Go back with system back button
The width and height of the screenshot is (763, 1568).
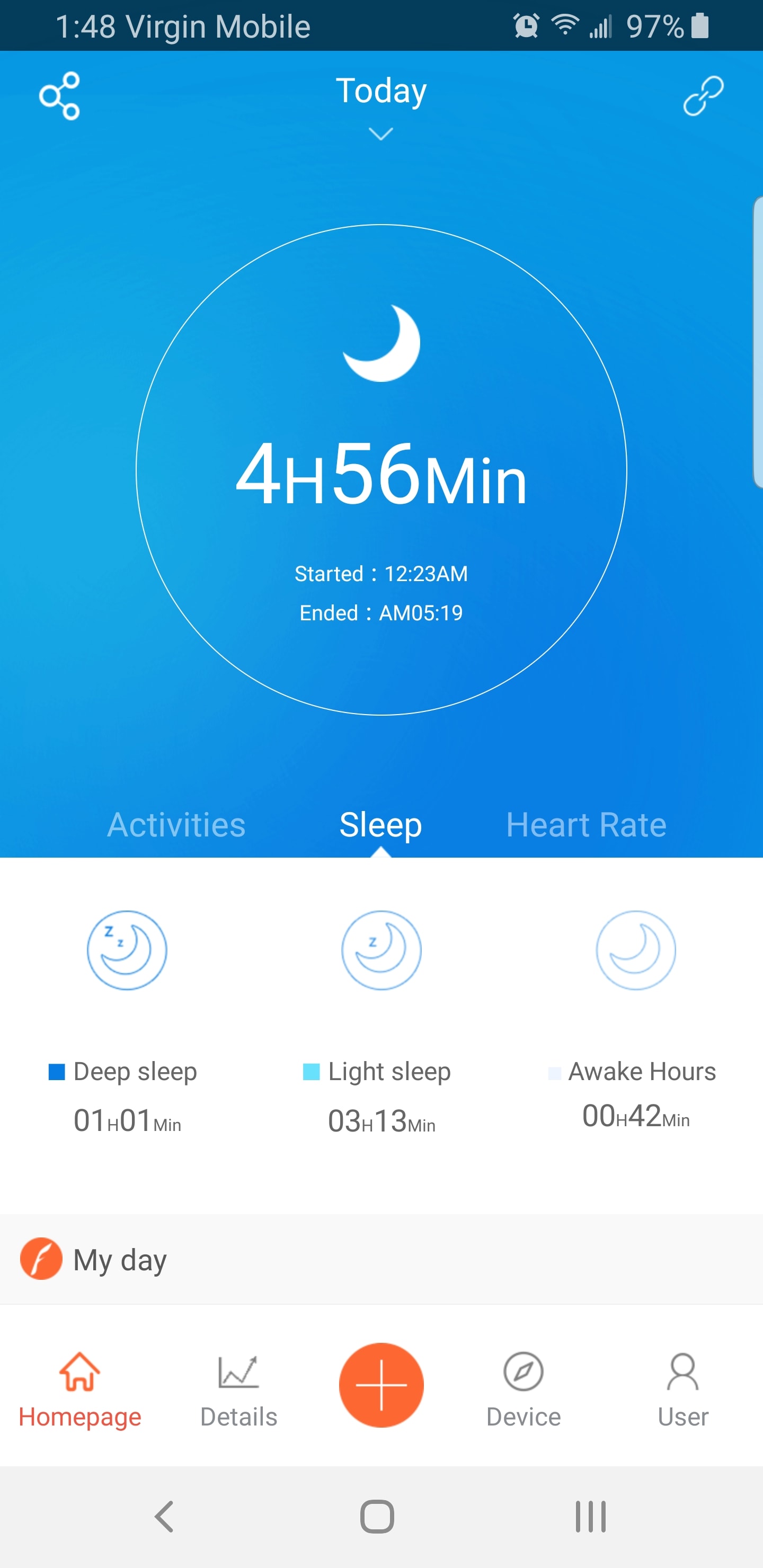coord(164,1516)
